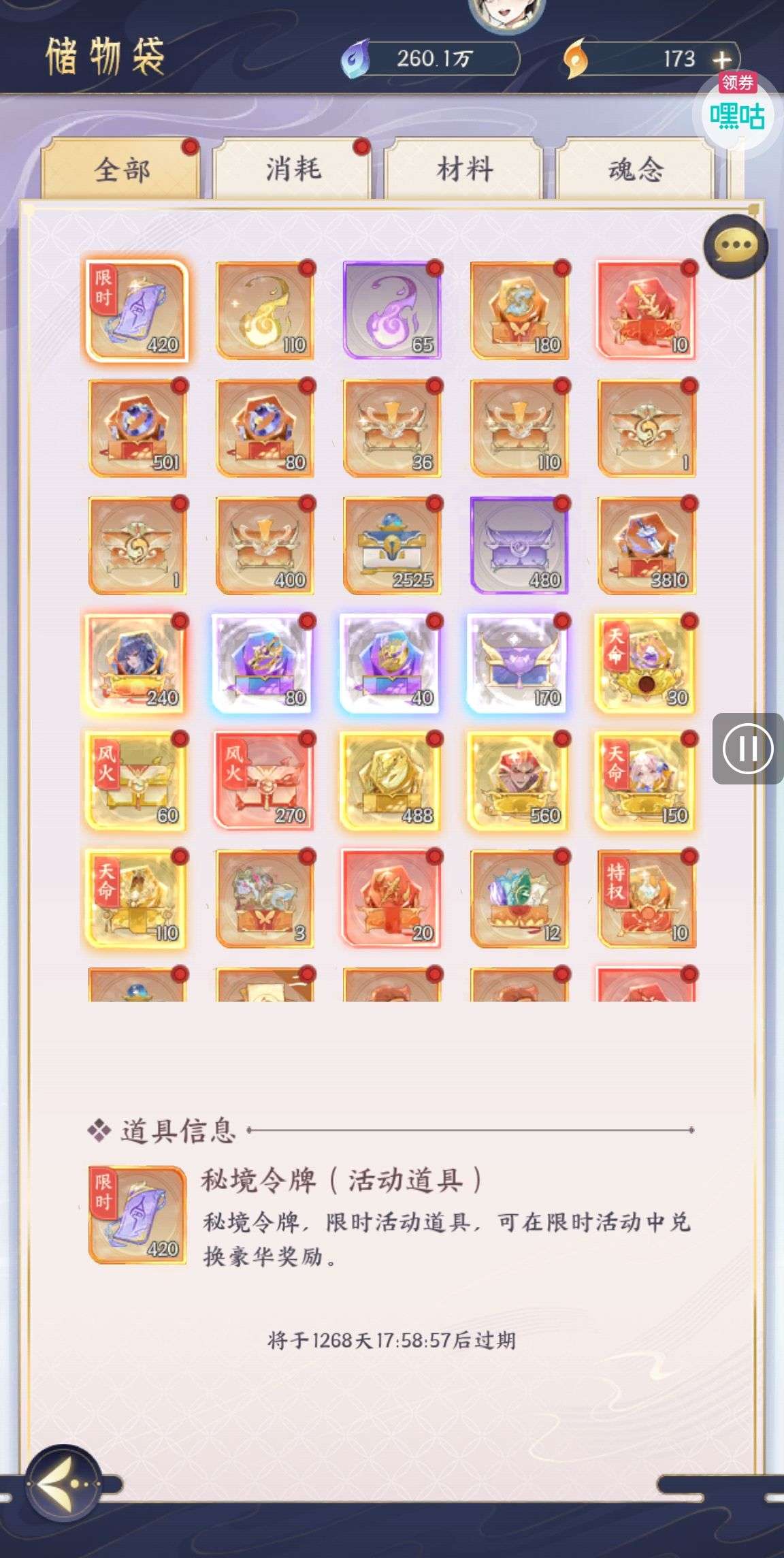Open the 材料 tab

[x=464, y=170]
